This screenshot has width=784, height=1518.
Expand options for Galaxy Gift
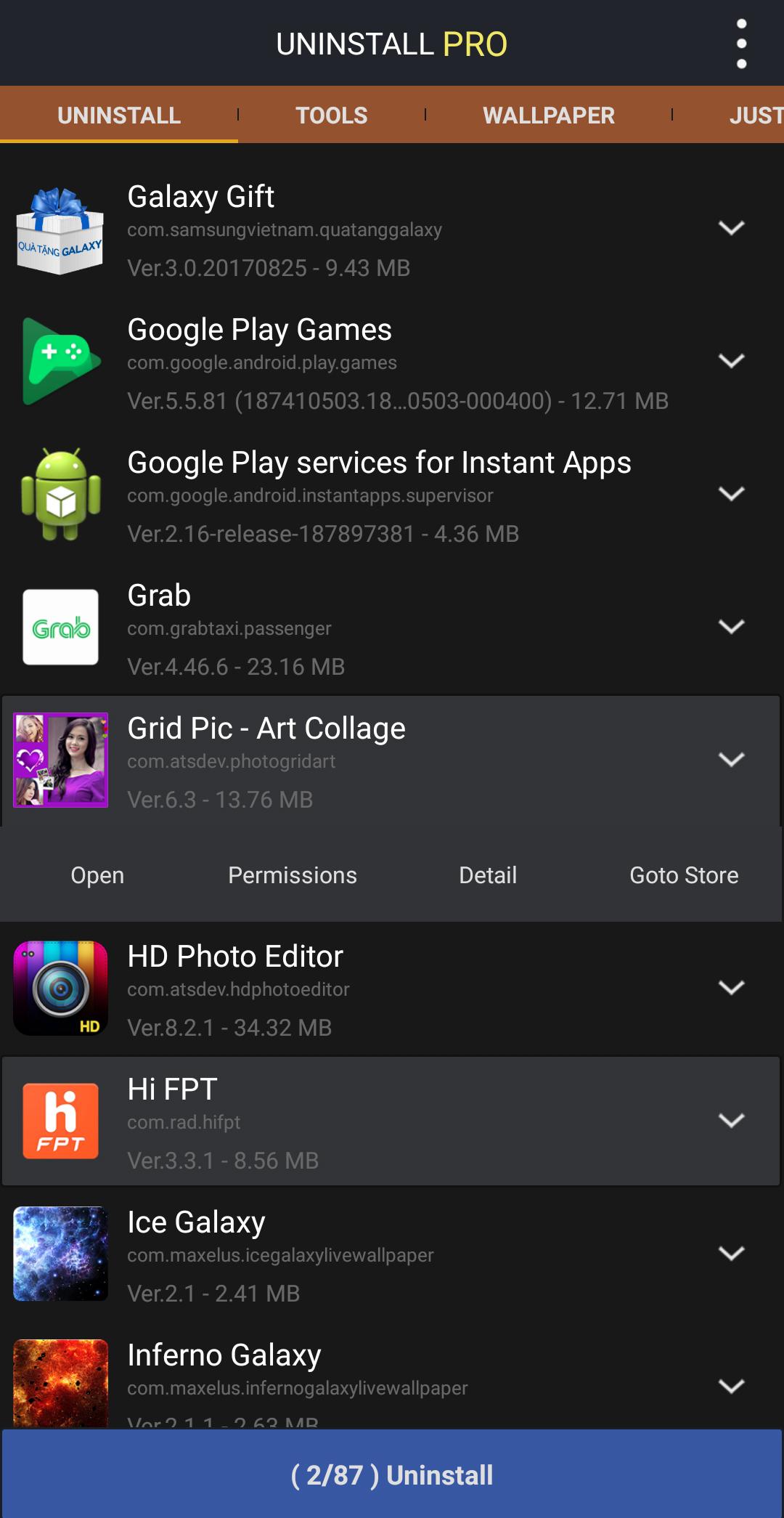pos(731,228)
